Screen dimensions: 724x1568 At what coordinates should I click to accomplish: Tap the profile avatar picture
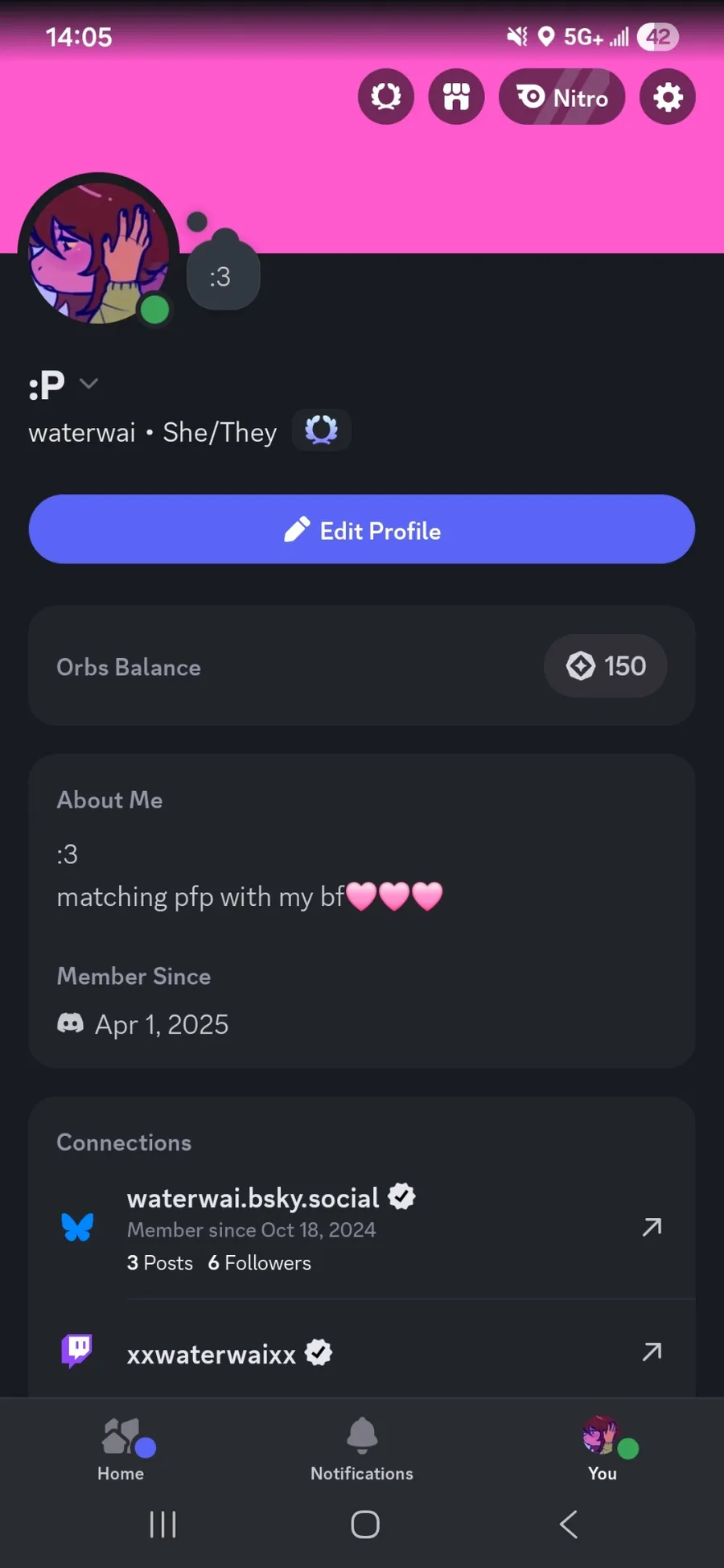coord(98,253)
